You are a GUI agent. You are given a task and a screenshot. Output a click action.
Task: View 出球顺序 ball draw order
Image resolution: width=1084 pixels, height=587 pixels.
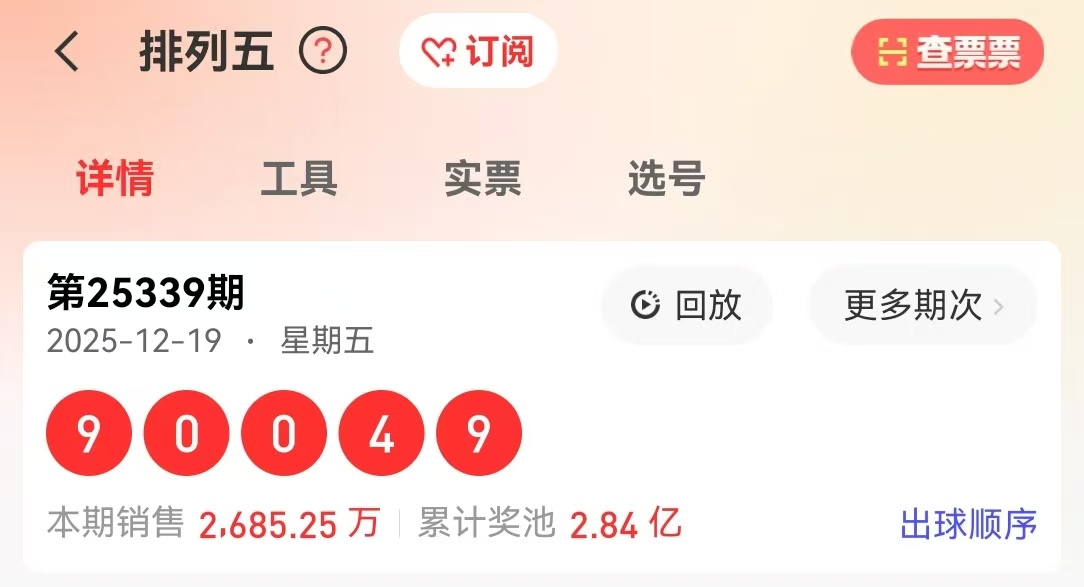(968, 524)
